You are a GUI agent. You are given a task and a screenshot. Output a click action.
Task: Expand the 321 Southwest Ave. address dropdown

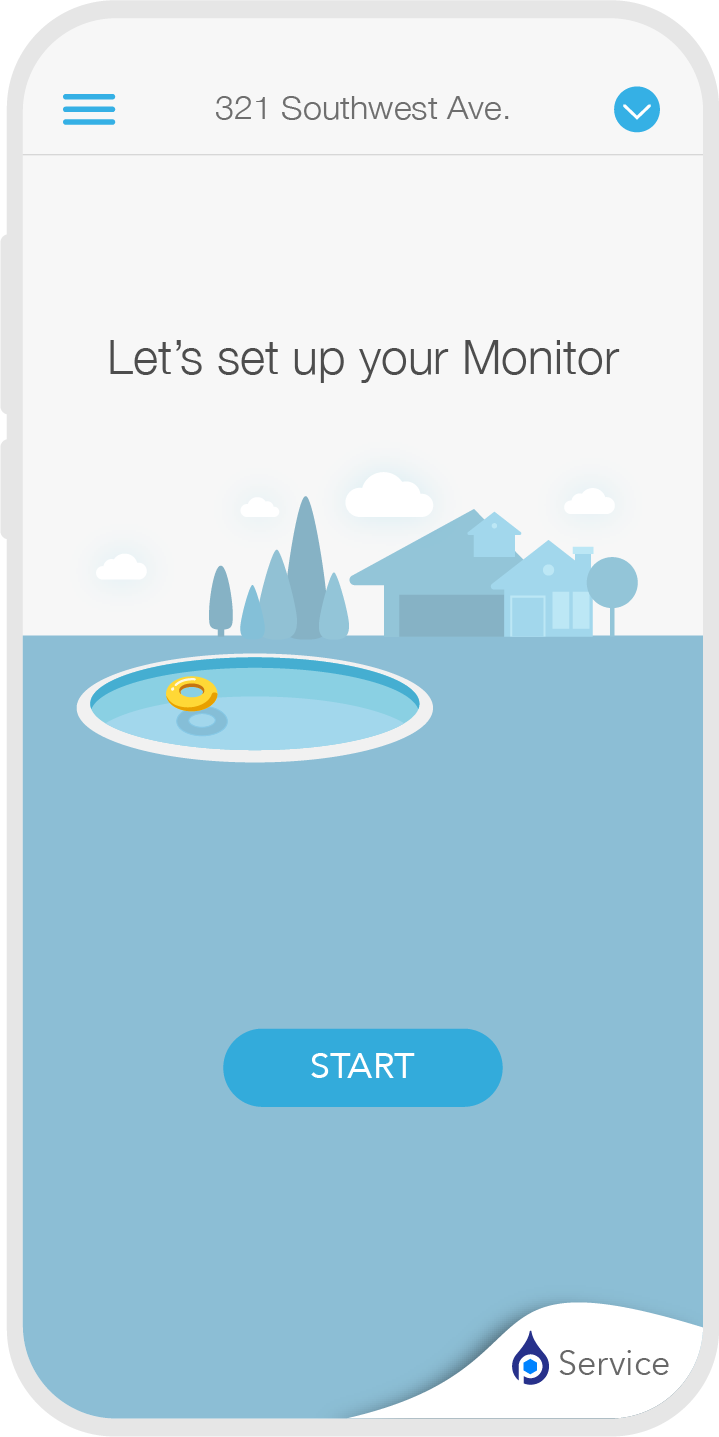(x=636, y=109)
